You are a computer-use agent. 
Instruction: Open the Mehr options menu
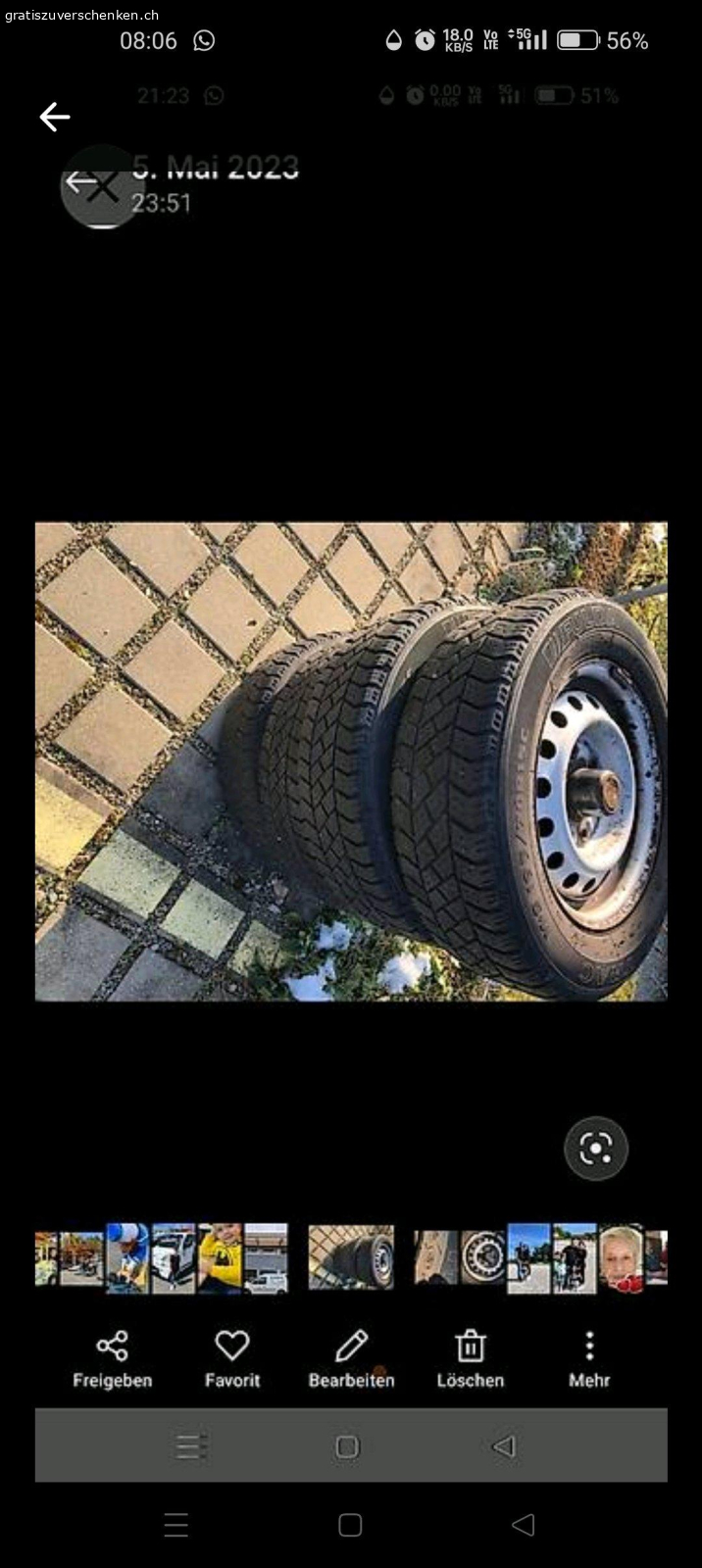point(589,1358)
